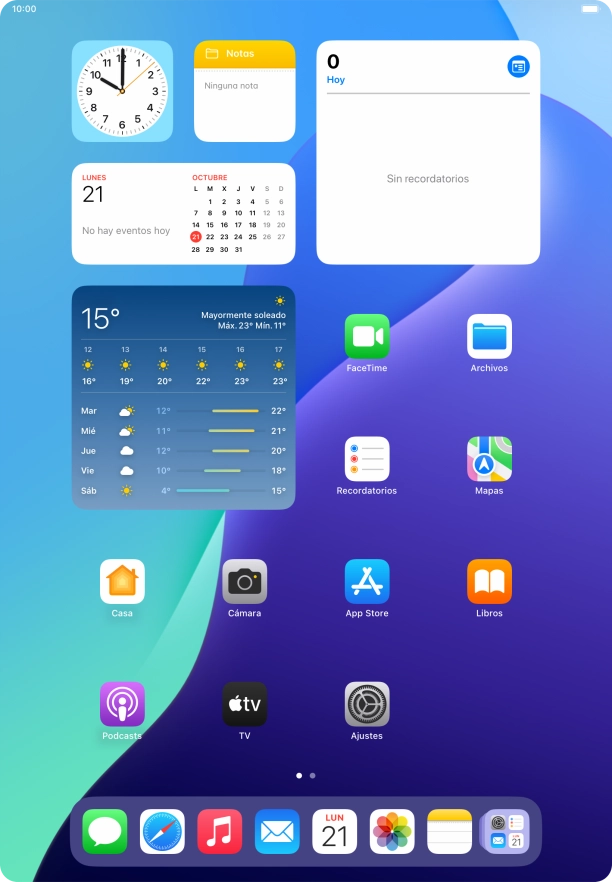
Task: Launch the Cámara app
Action: pyautogui.click(x=244, y=582)
